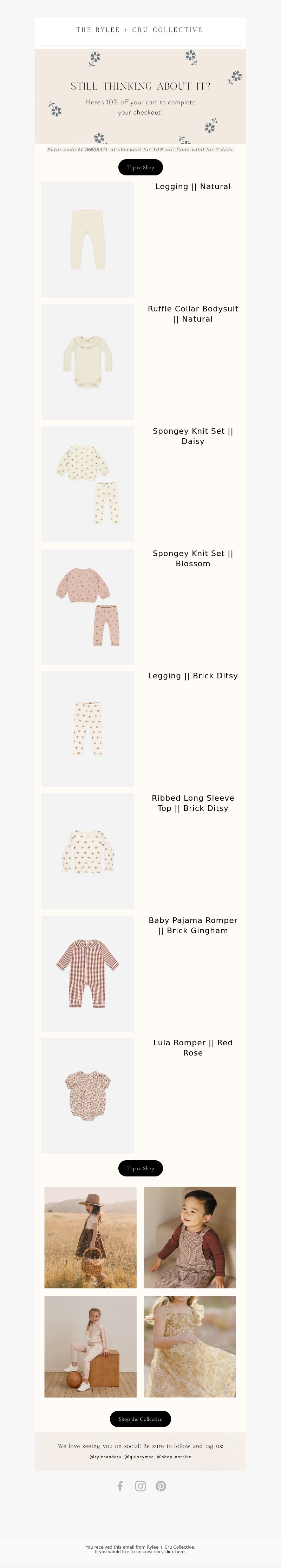Screen dimensions: 281x1568
Task: Open the Legging Natural product image
Action: (87, 239)
